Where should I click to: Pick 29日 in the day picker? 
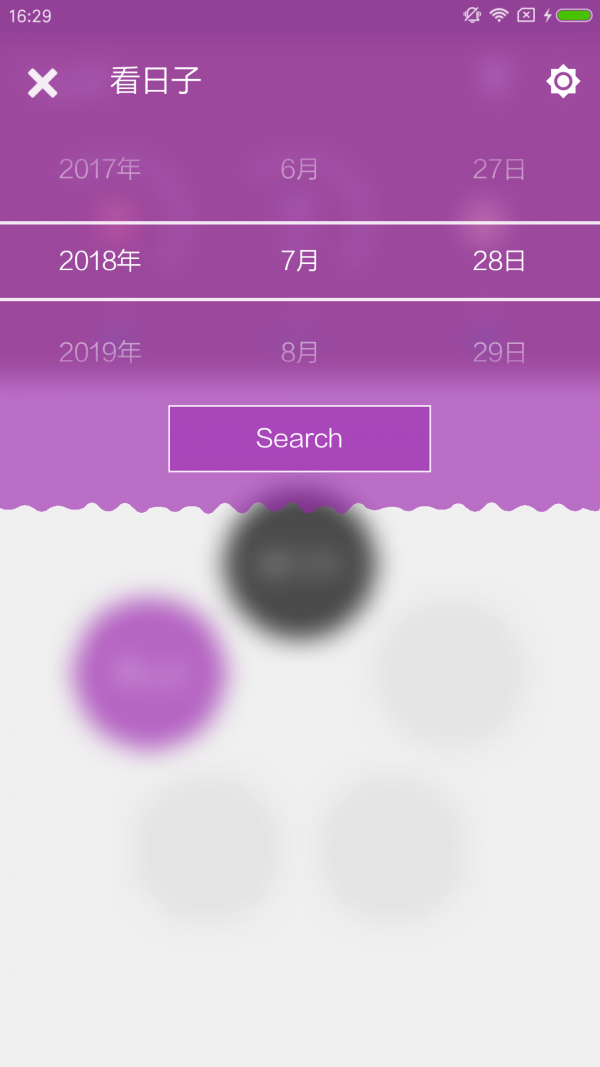point(499,352)
